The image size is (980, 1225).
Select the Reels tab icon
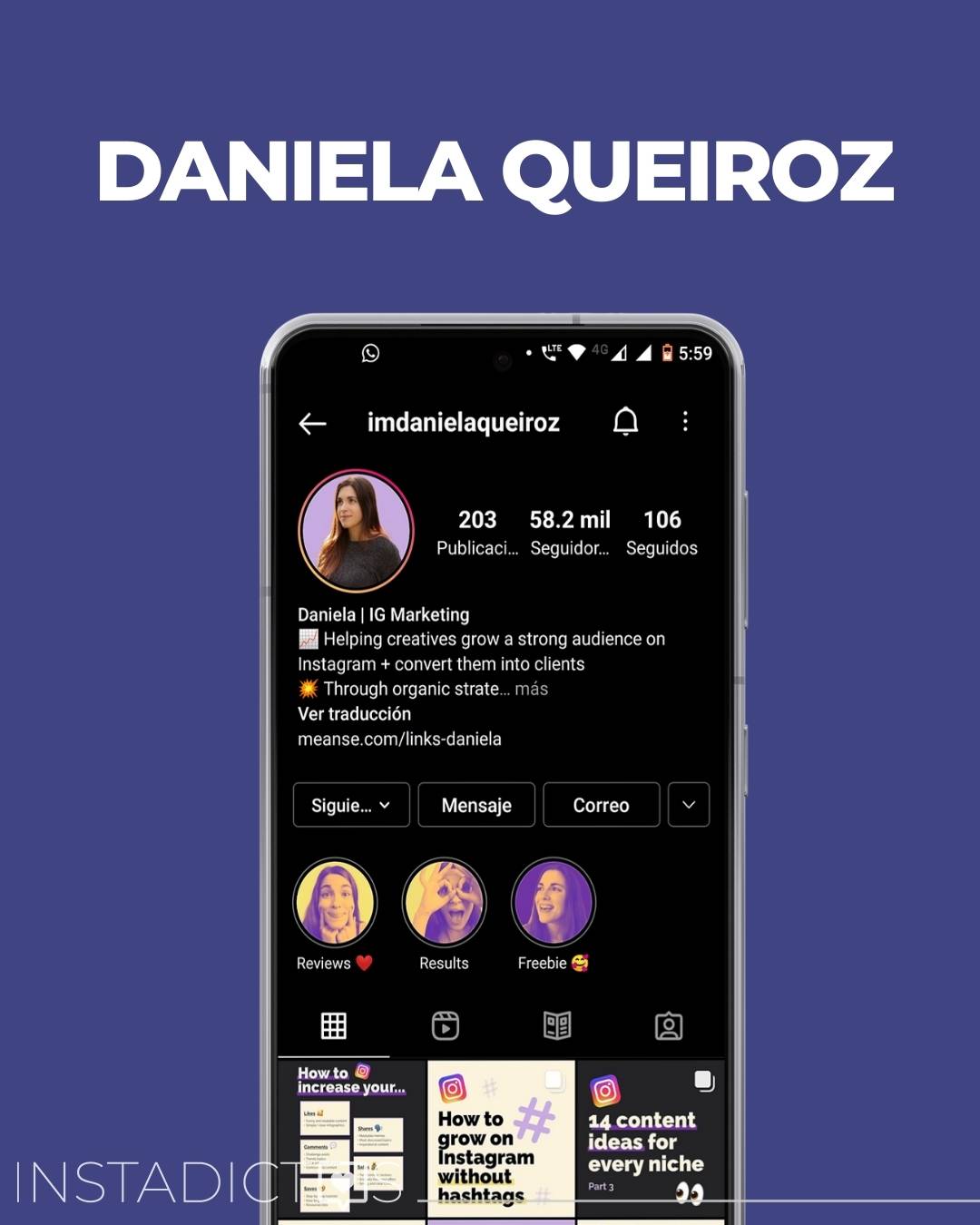[x=446, y=1025]
